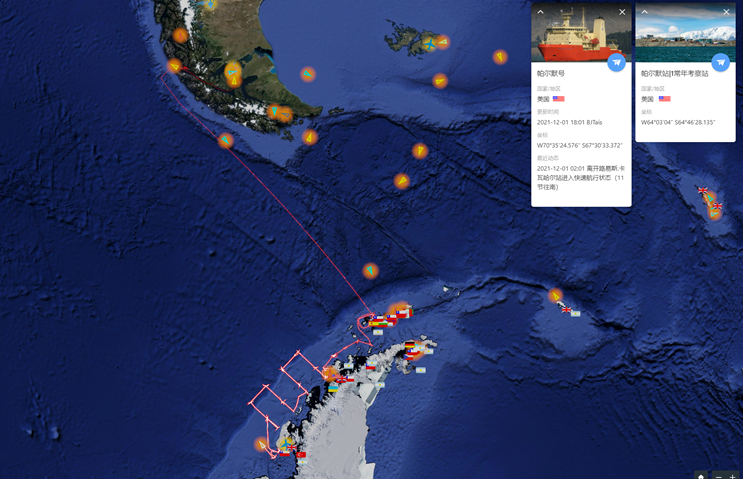Close the 帕尔默号 ship info card
Image resolution: width=743 pixels, height=479 pixels.
pos(622,12)
